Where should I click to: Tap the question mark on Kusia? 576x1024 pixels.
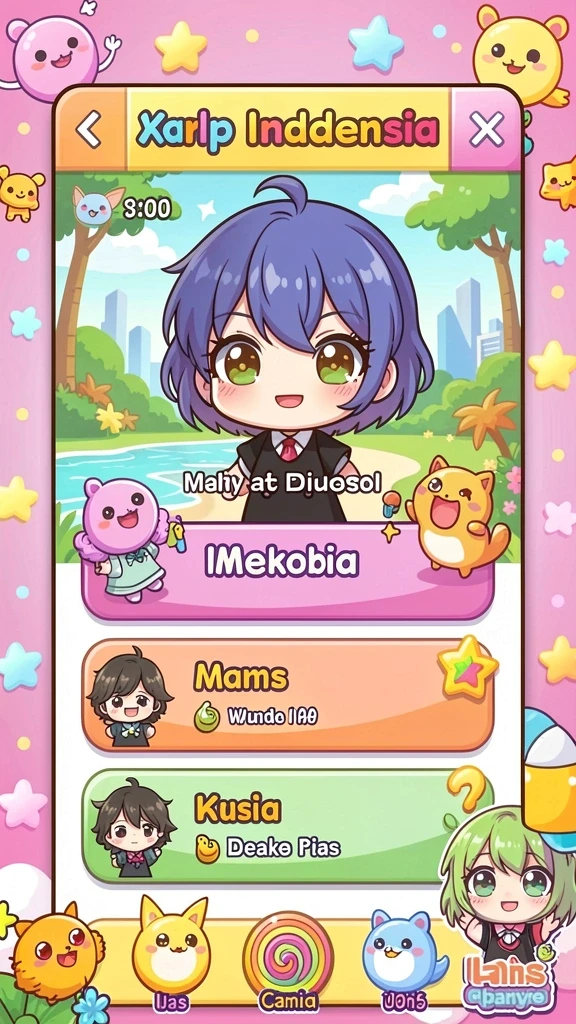pos(468,790)
